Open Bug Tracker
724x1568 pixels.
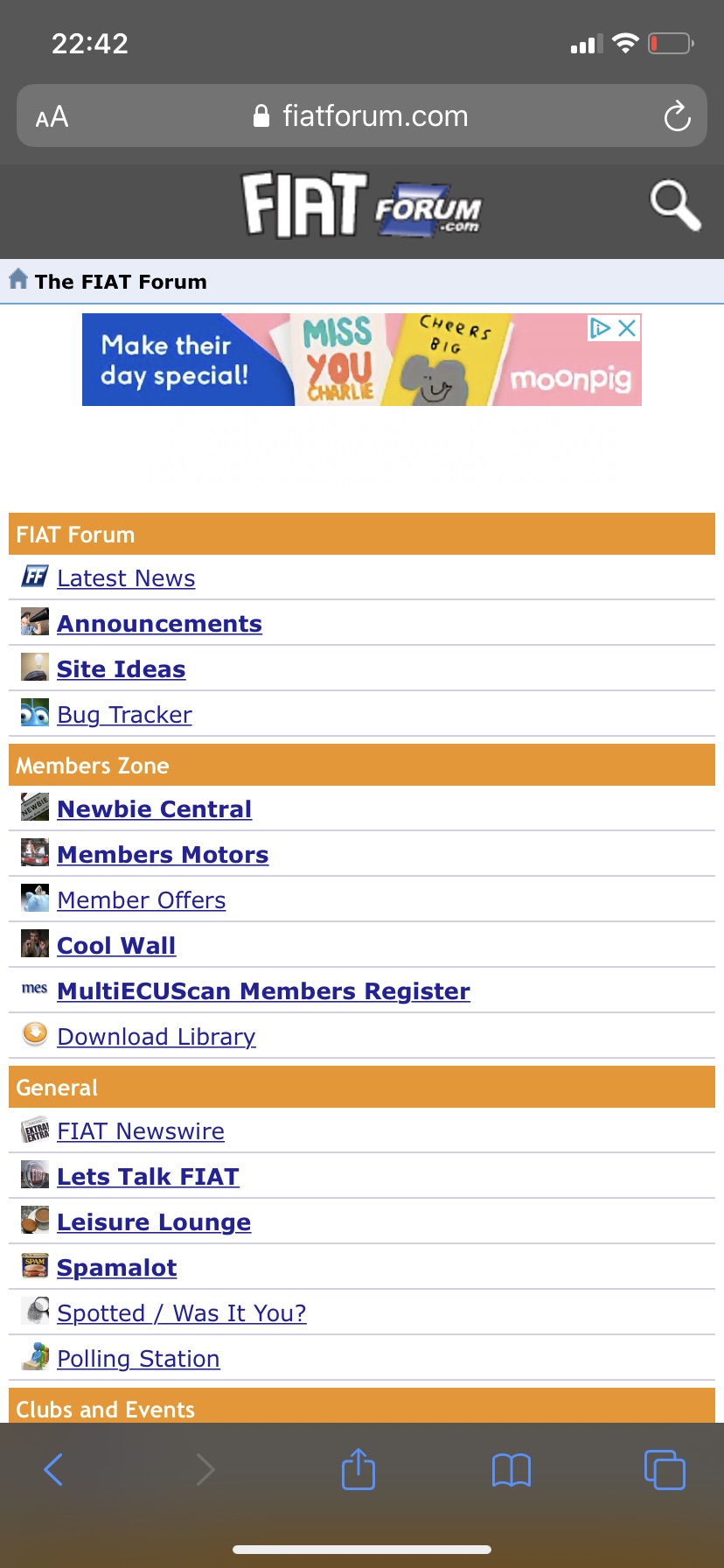(124, 715)
